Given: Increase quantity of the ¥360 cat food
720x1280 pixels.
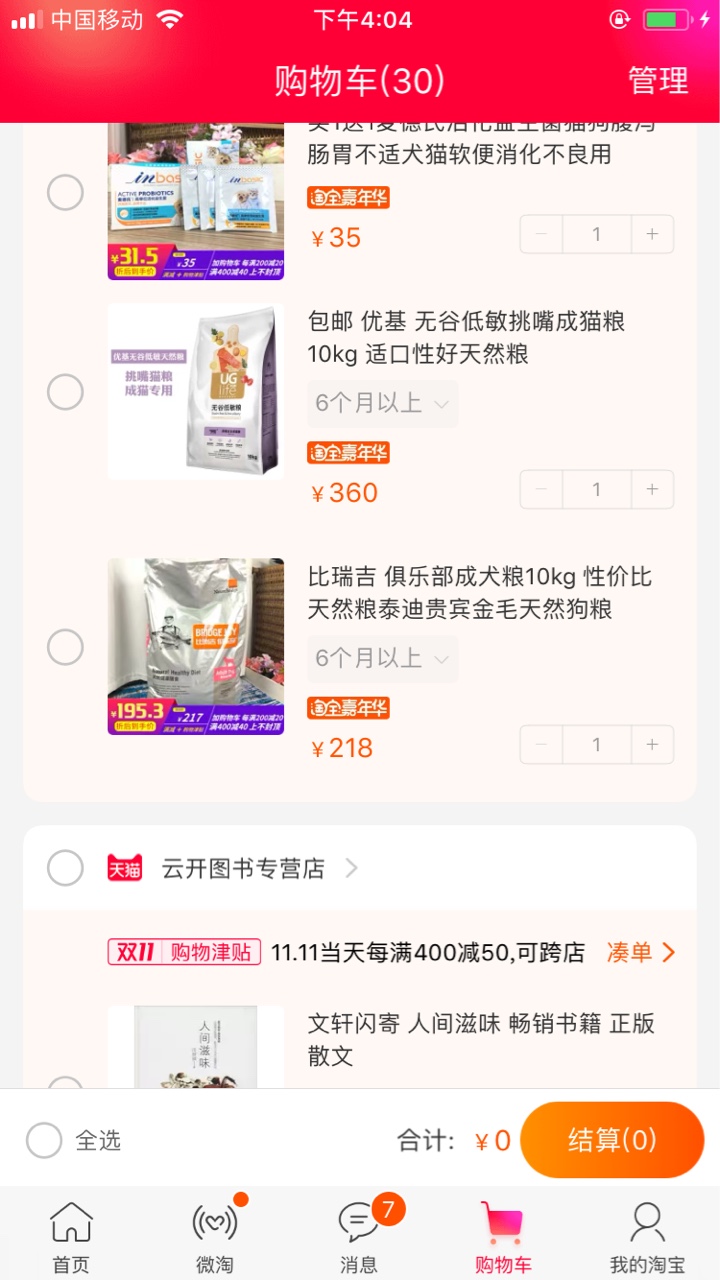Looking at the screenshot, I should click(652, 490).
